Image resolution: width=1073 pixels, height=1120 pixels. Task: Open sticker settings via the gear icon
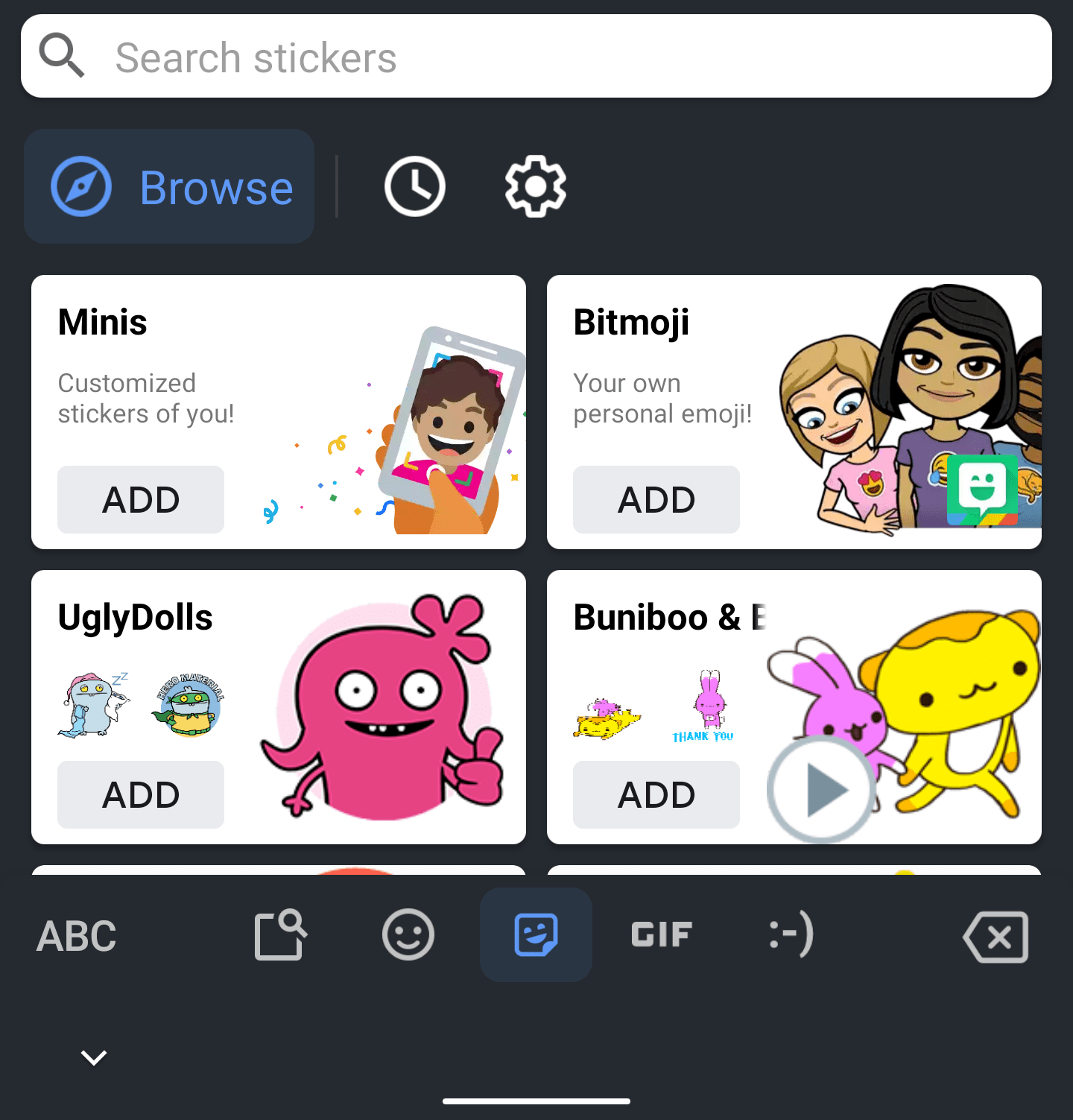[535, 186]
